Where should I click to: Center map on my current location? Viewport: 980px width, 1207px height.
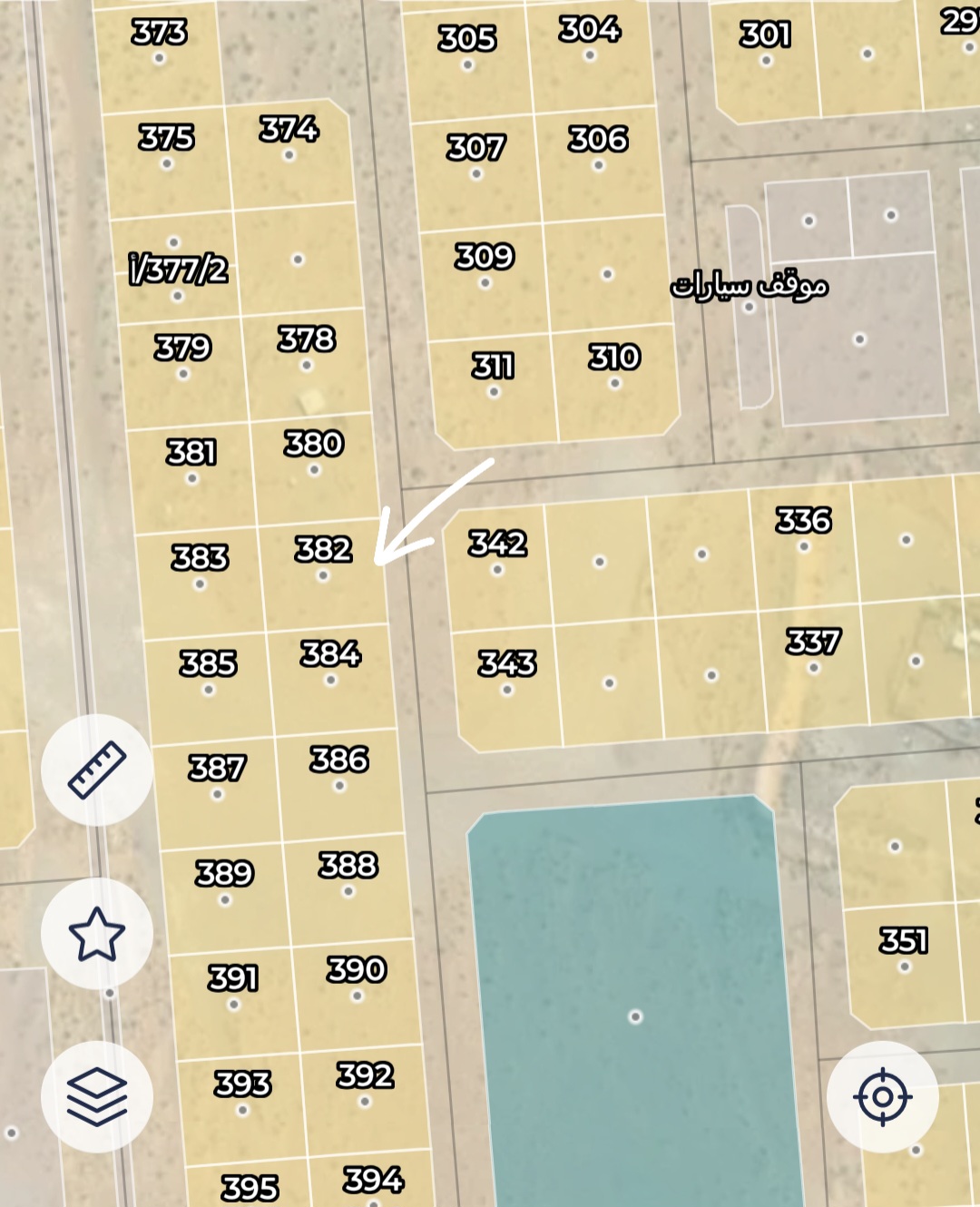[x=882, y=1096]
